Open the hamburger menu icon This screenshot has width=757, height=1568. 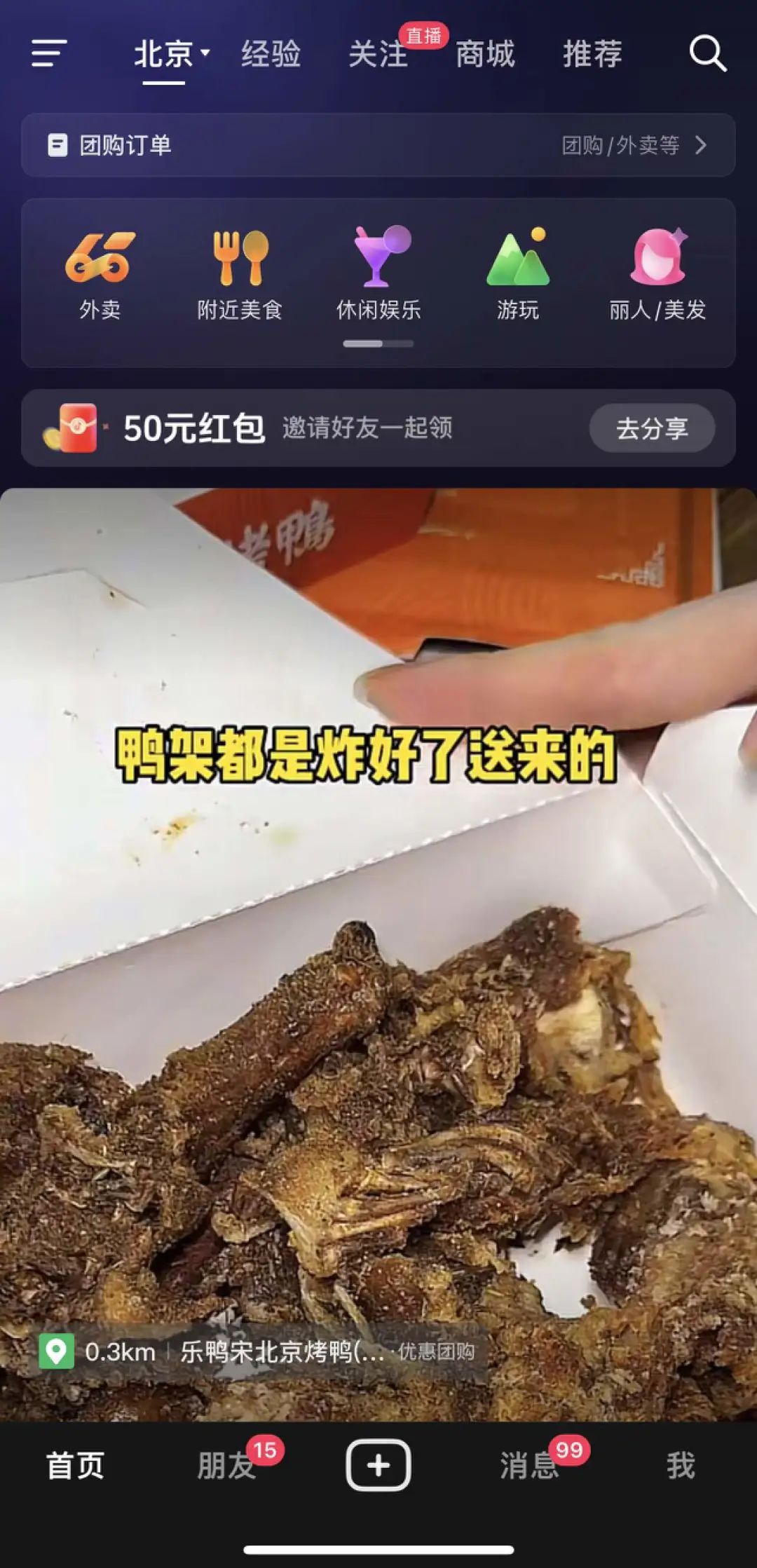tap(49, 53)
